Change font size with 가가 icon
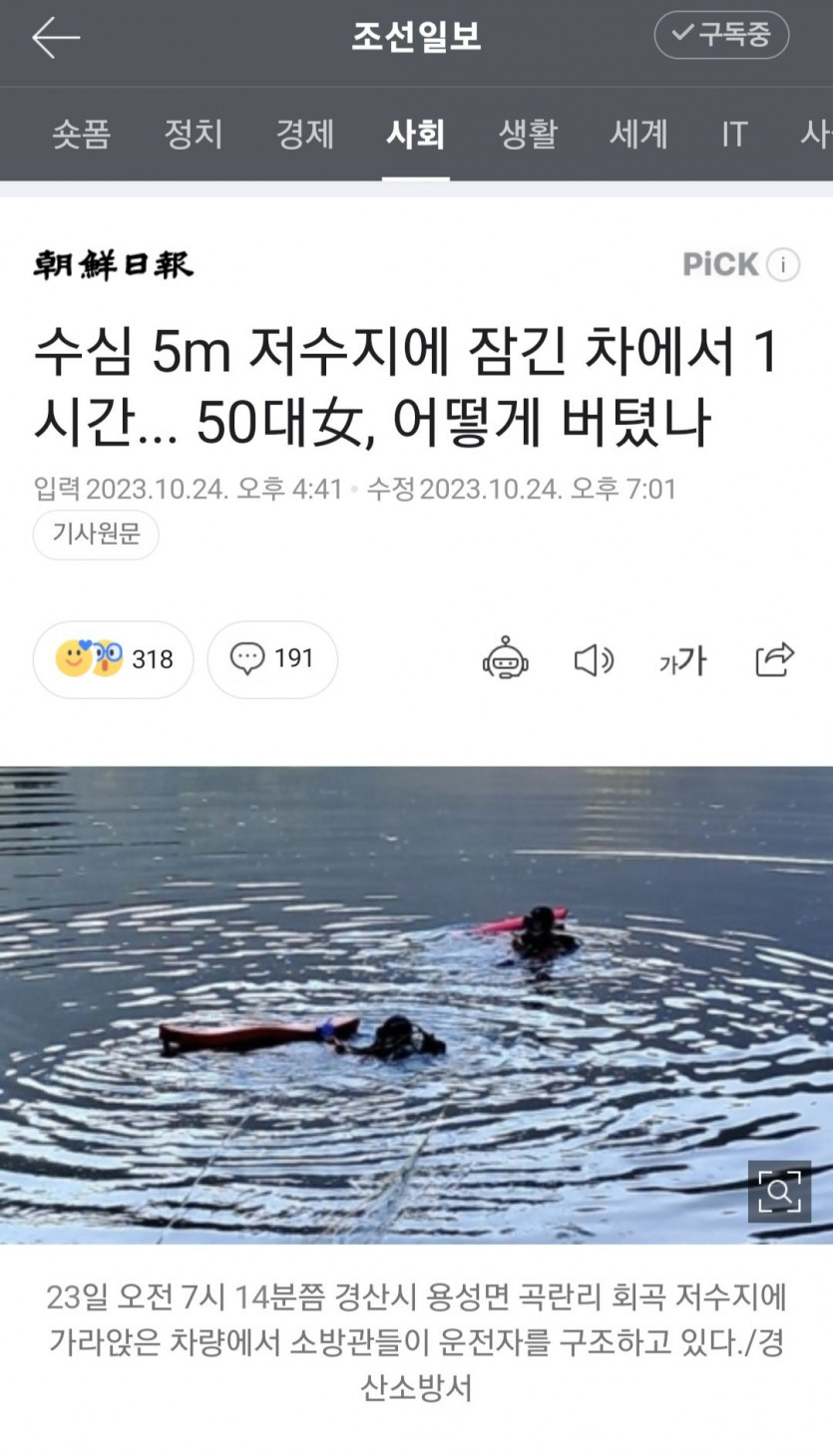Screen dimensions: 833x1456 (682, 660)
